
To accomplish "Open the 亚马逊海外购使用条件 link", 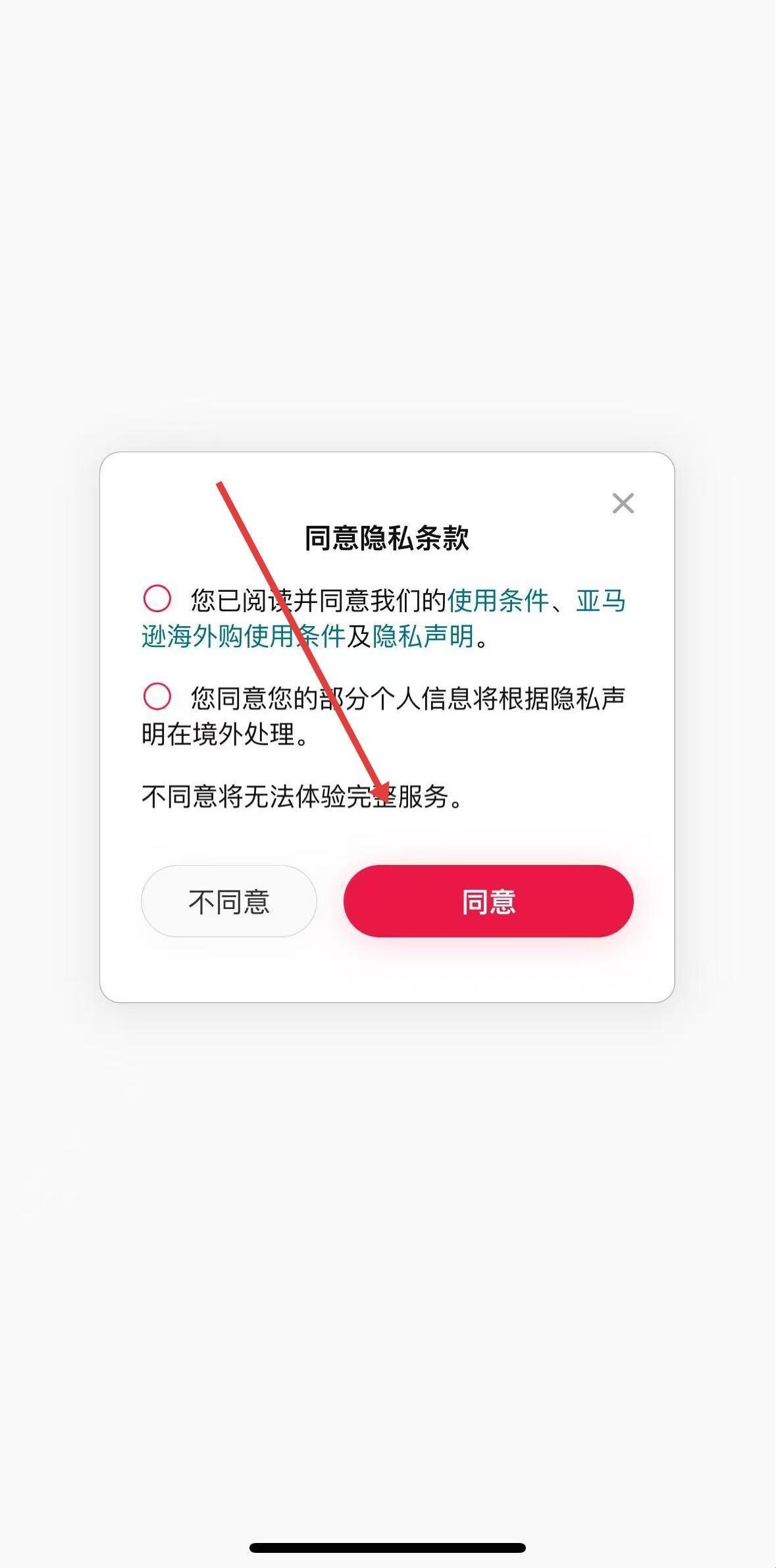I will pos(243,637).
